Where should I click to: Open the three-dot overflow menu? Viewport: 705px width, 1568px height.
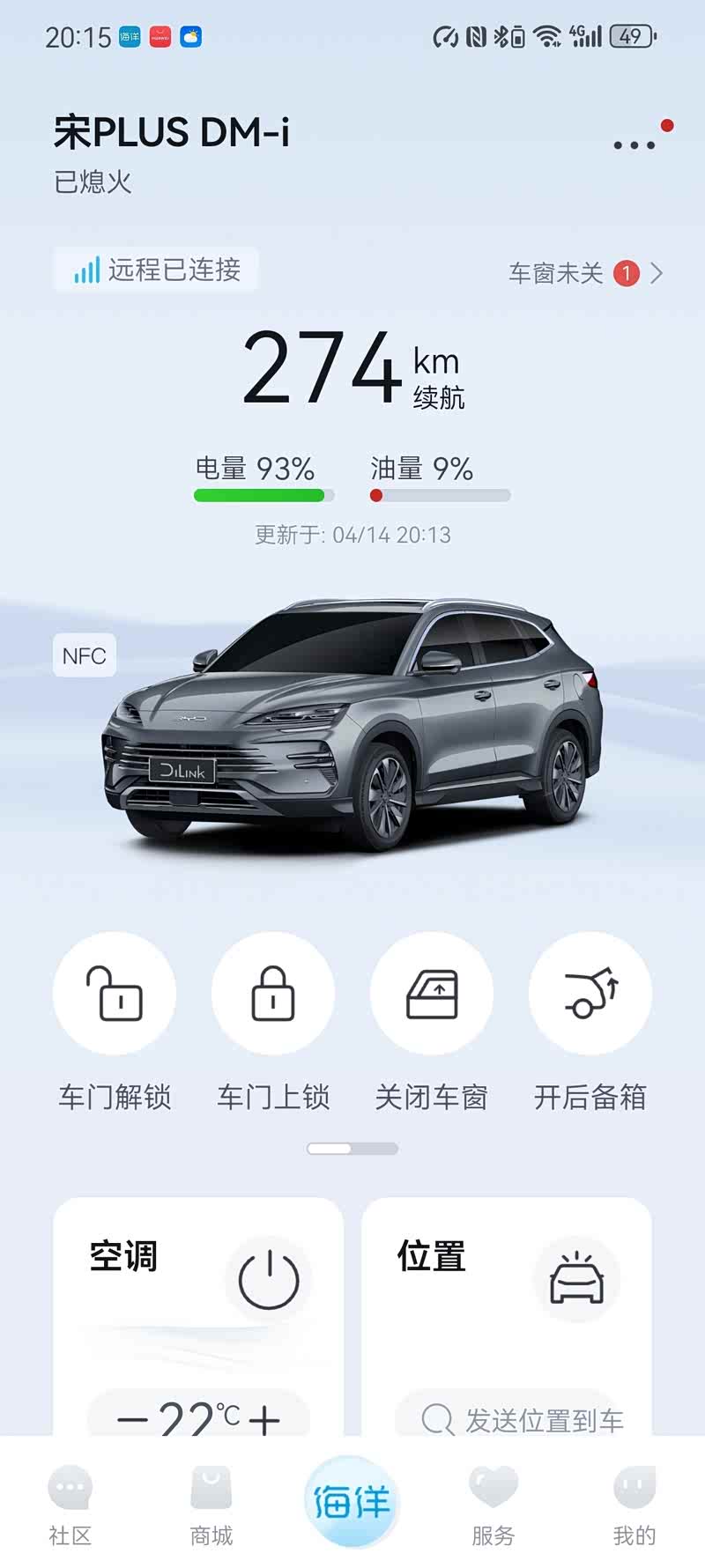coord(634,144)
